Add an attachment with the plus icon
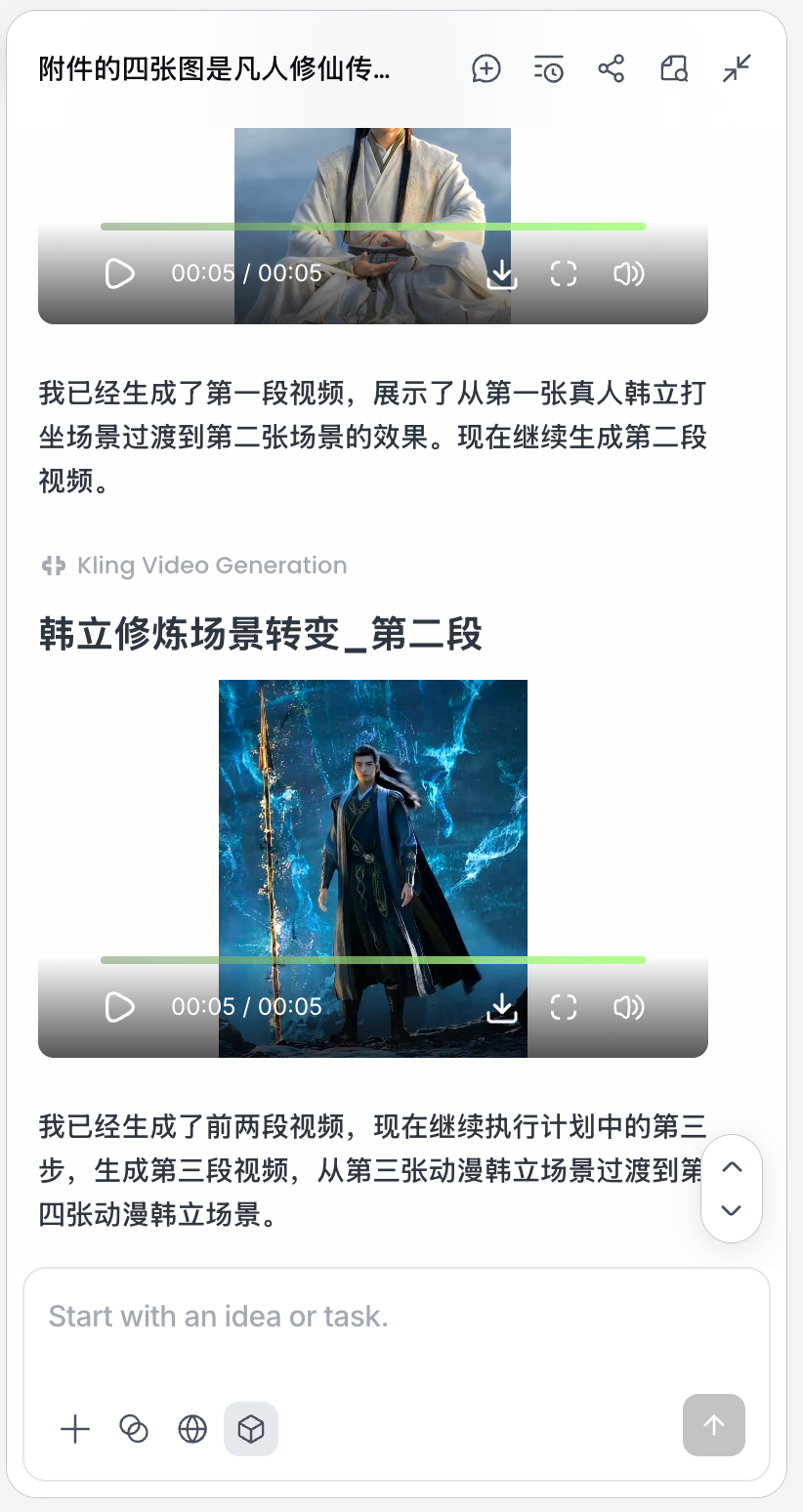Viewport: 803px width, 1512px height. click(x=75, y=1429)
